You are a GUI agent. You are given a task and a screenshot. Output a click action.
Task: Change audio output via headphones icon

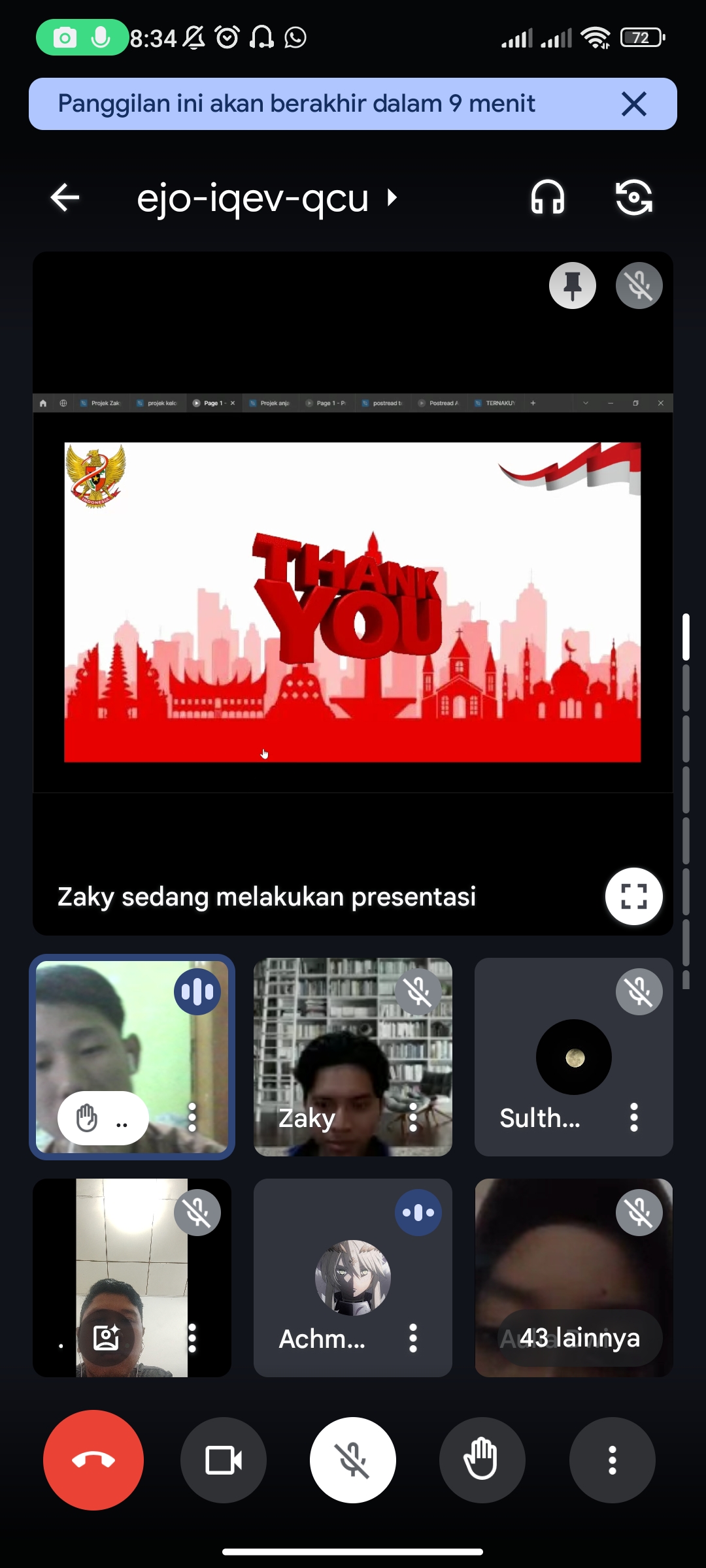(548, 197)
